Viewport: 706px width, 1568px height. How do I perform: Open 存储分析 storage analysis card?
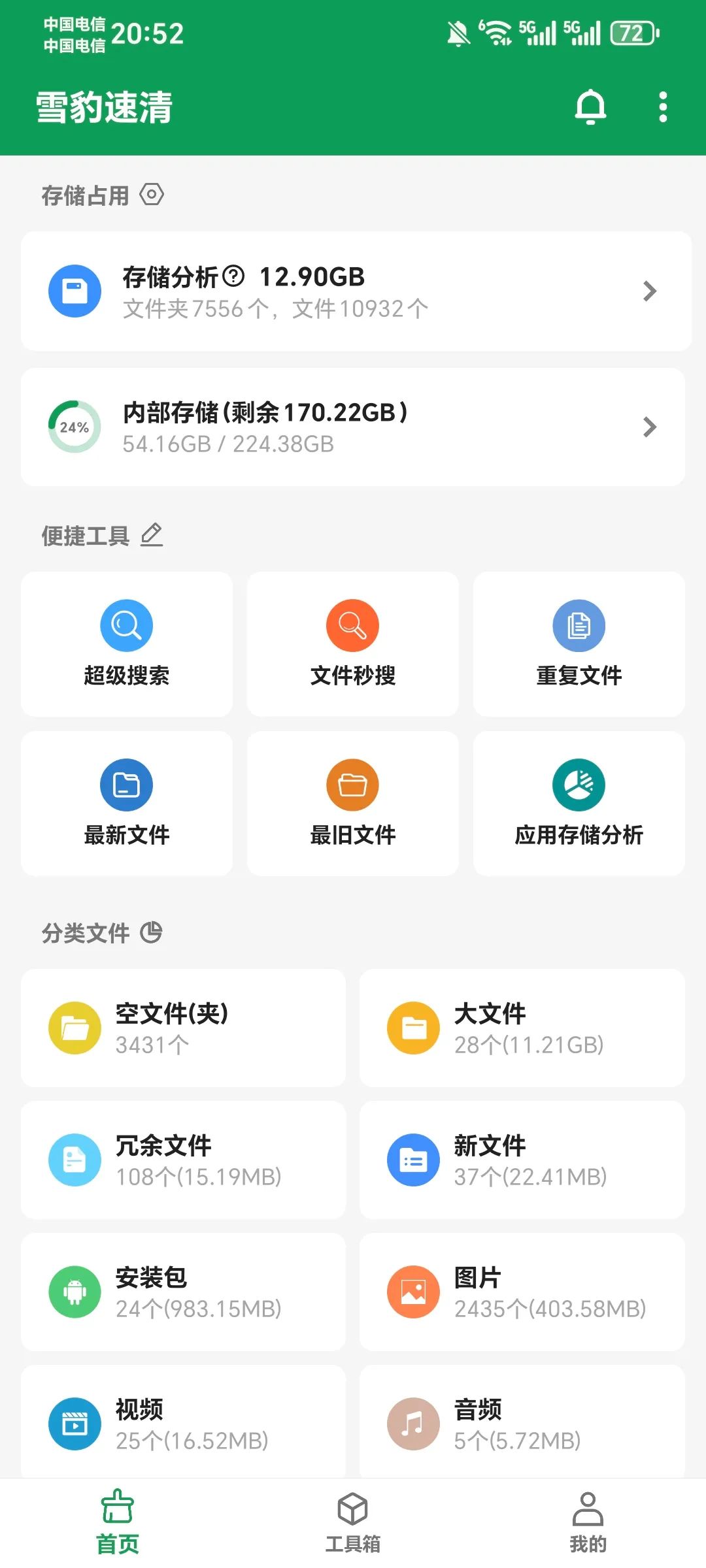pos(356,291)
